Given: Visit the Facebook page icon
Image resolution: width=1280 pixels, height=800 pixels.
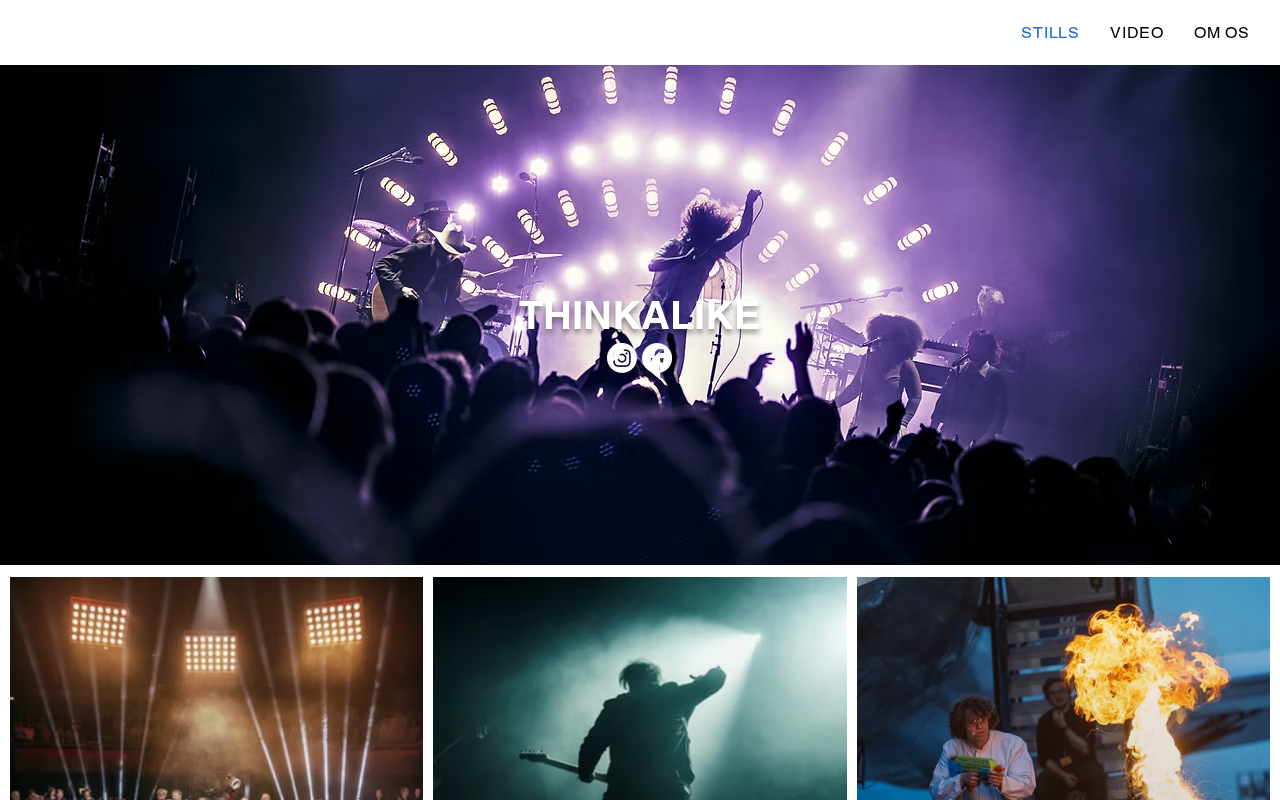Looking at the screenshot, I should [657, 358].
